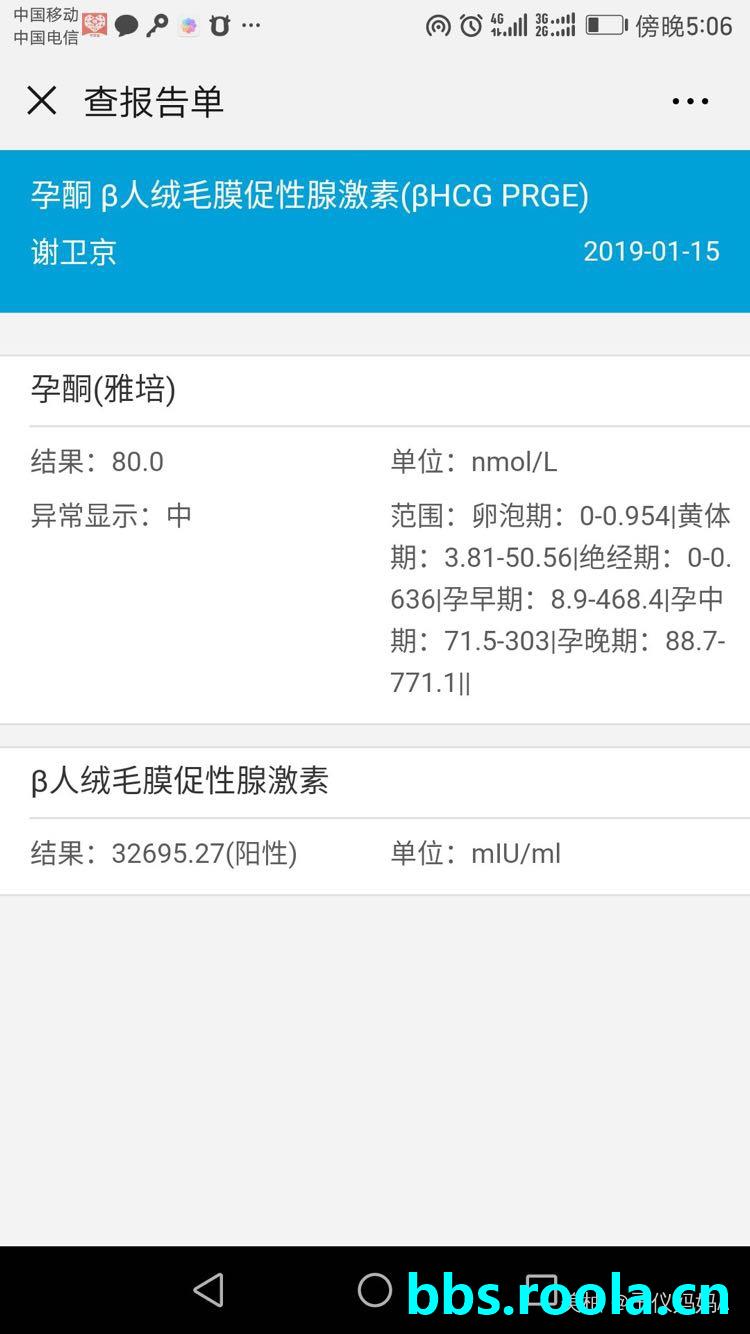Close the 查报告单 page
The width and height of the screenshot is (750, 1334).
click(x=42, y=101)
